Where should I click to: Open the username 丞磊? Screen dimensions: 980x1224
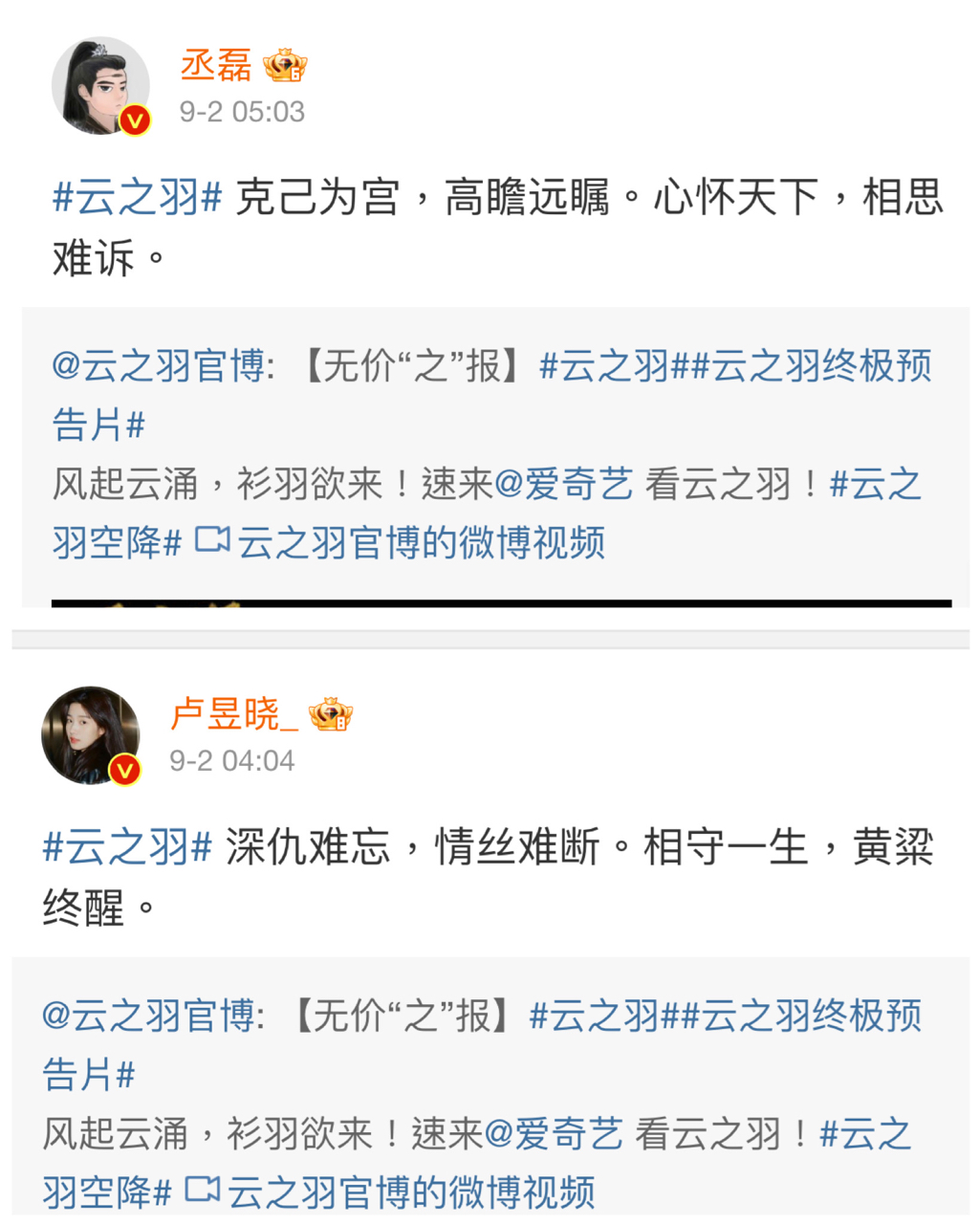tap(216, 65)
